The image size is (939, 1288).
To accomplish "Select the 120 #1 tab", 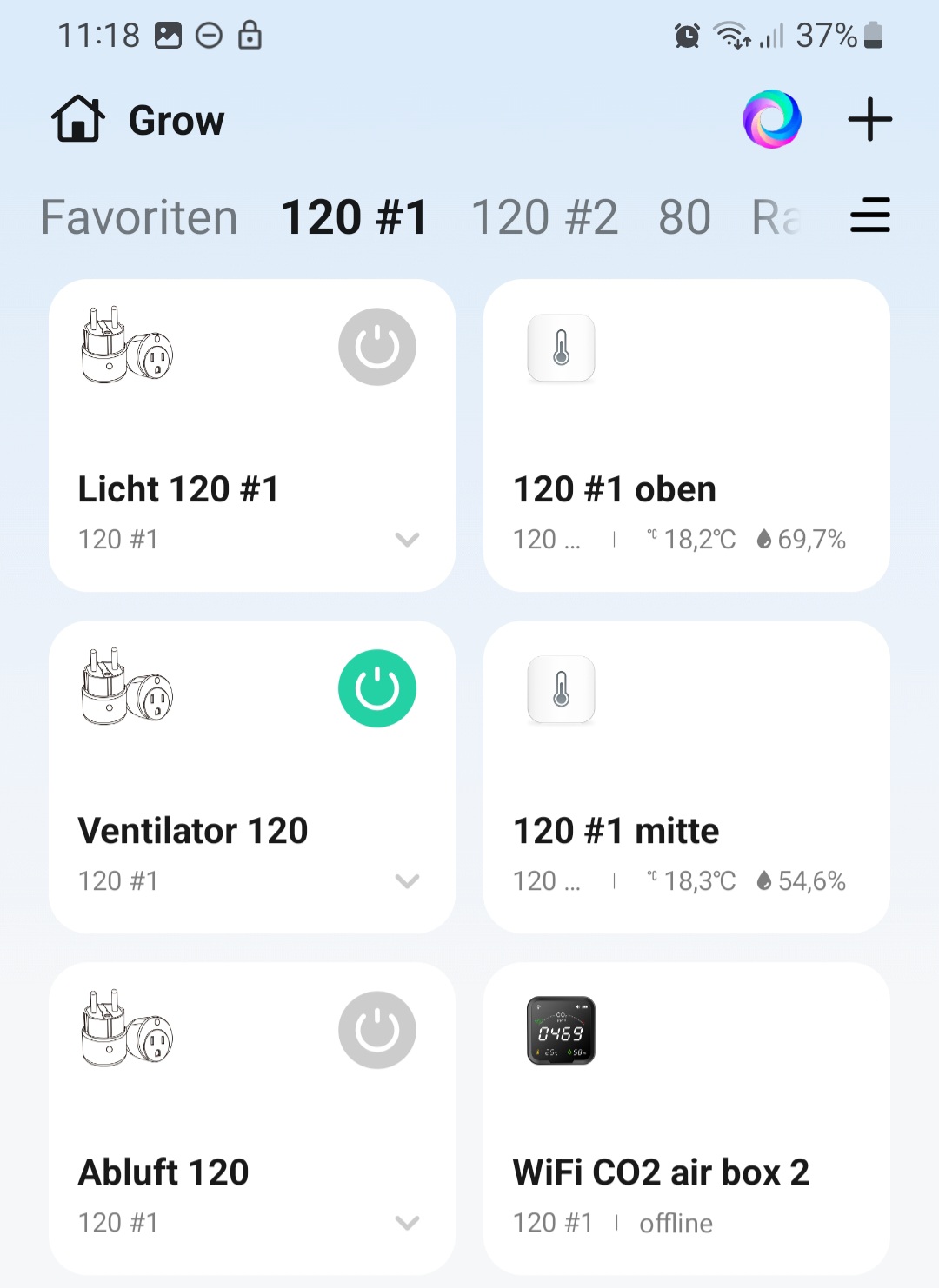I will click(354, 217).
